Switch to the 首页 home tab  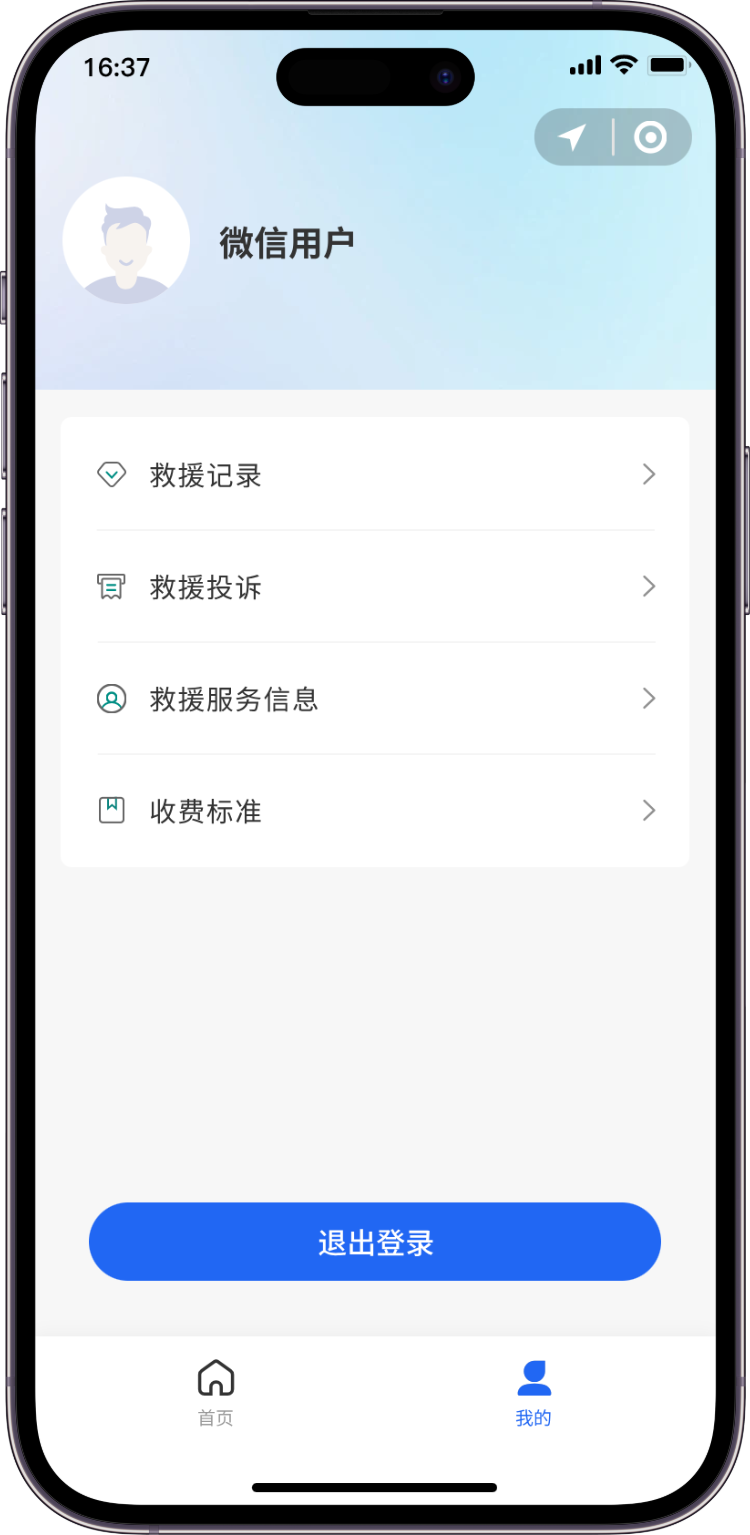[216, 1391]
